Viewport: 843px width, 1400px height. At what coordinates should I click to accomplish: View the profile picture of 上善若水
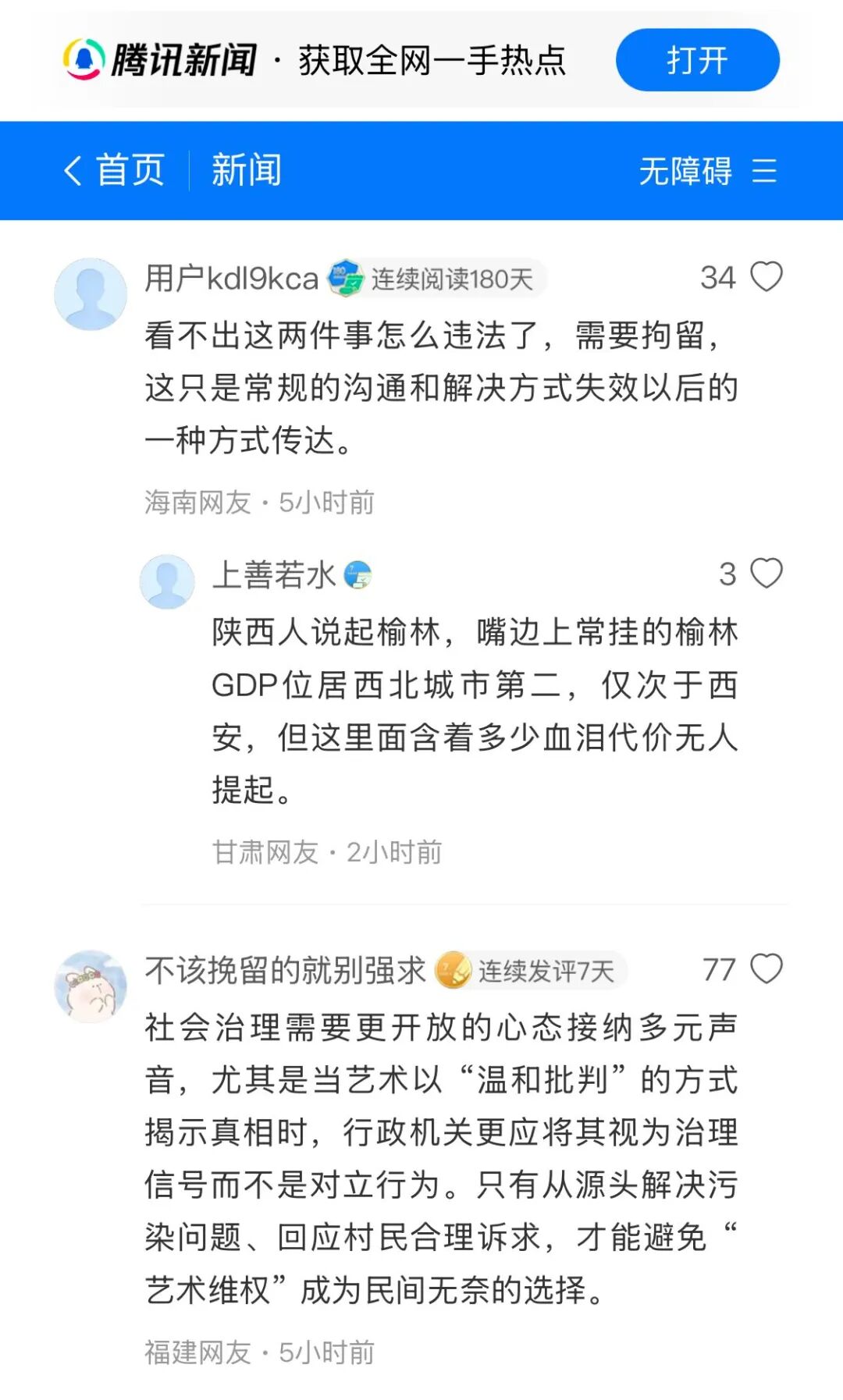(x=167, y=581)
